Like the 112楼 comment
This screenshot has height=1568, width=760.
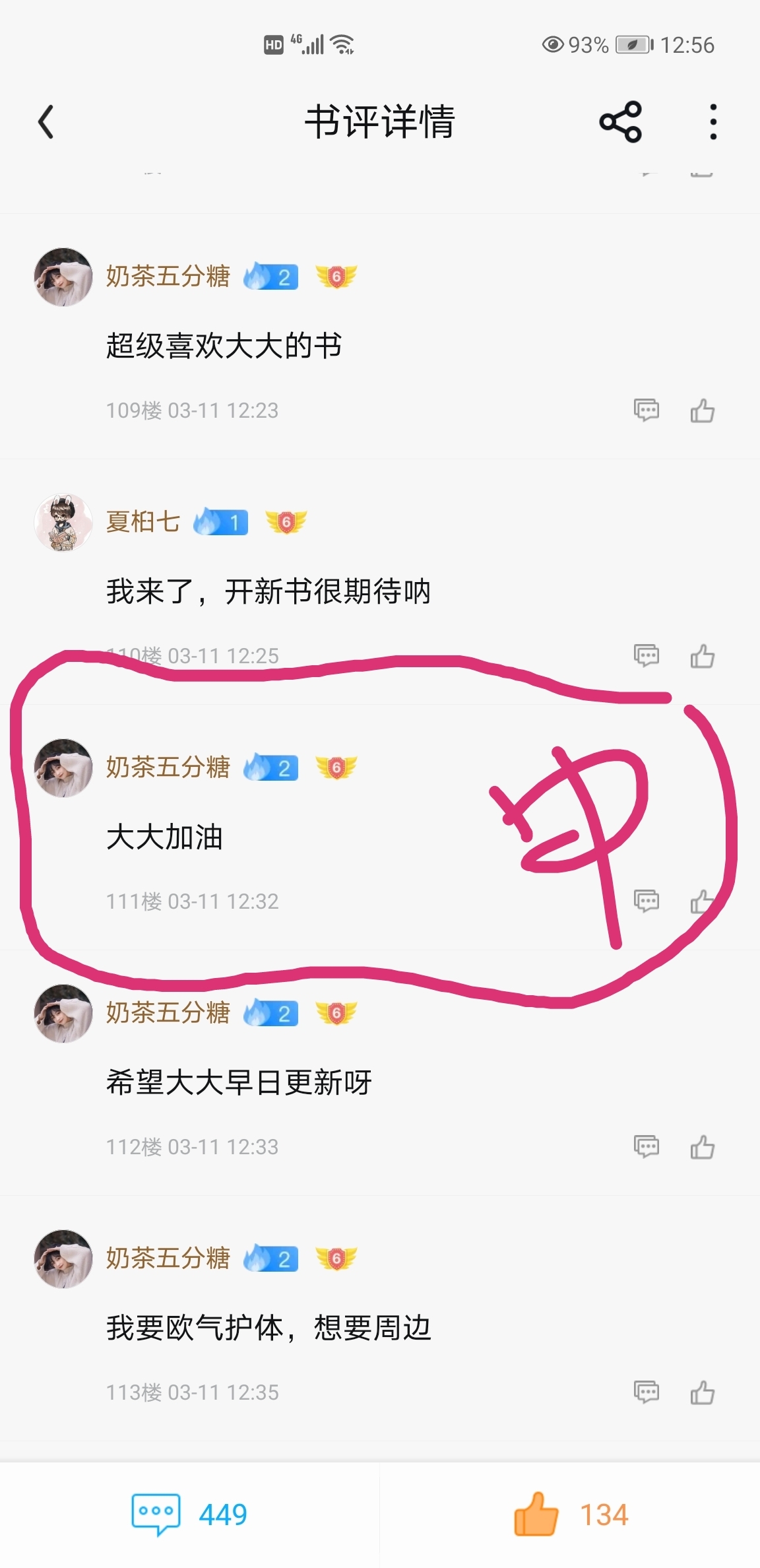click(703, 1147)
